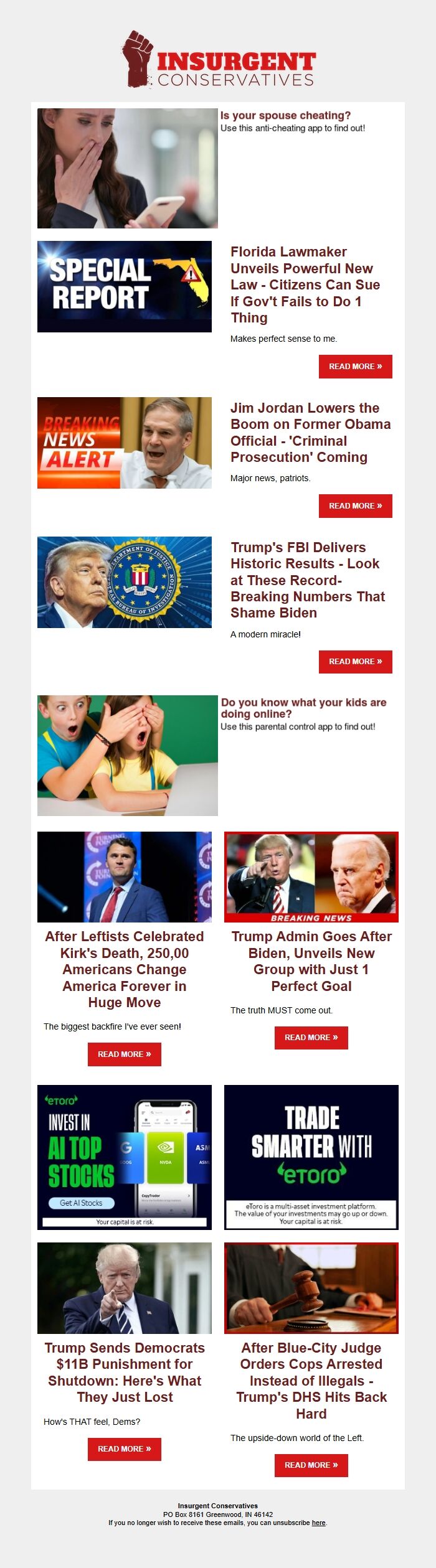Unsubscribe via the 'here' link
Viewport: 436px width, 1568px height.
pyautogui.click(x=318, y=1523)
